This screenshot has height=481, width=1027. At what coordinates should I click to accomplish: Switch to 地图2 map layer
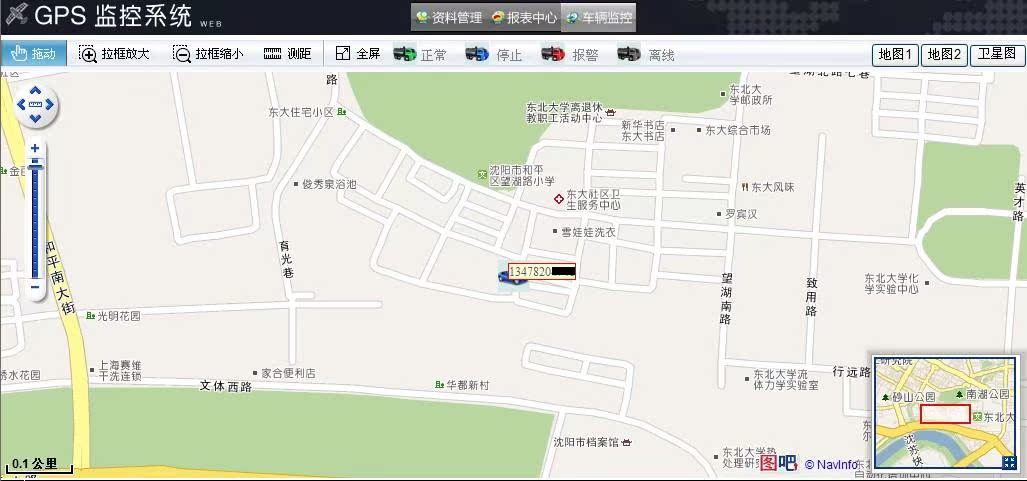pyautogui.click(x=944, y=55)
